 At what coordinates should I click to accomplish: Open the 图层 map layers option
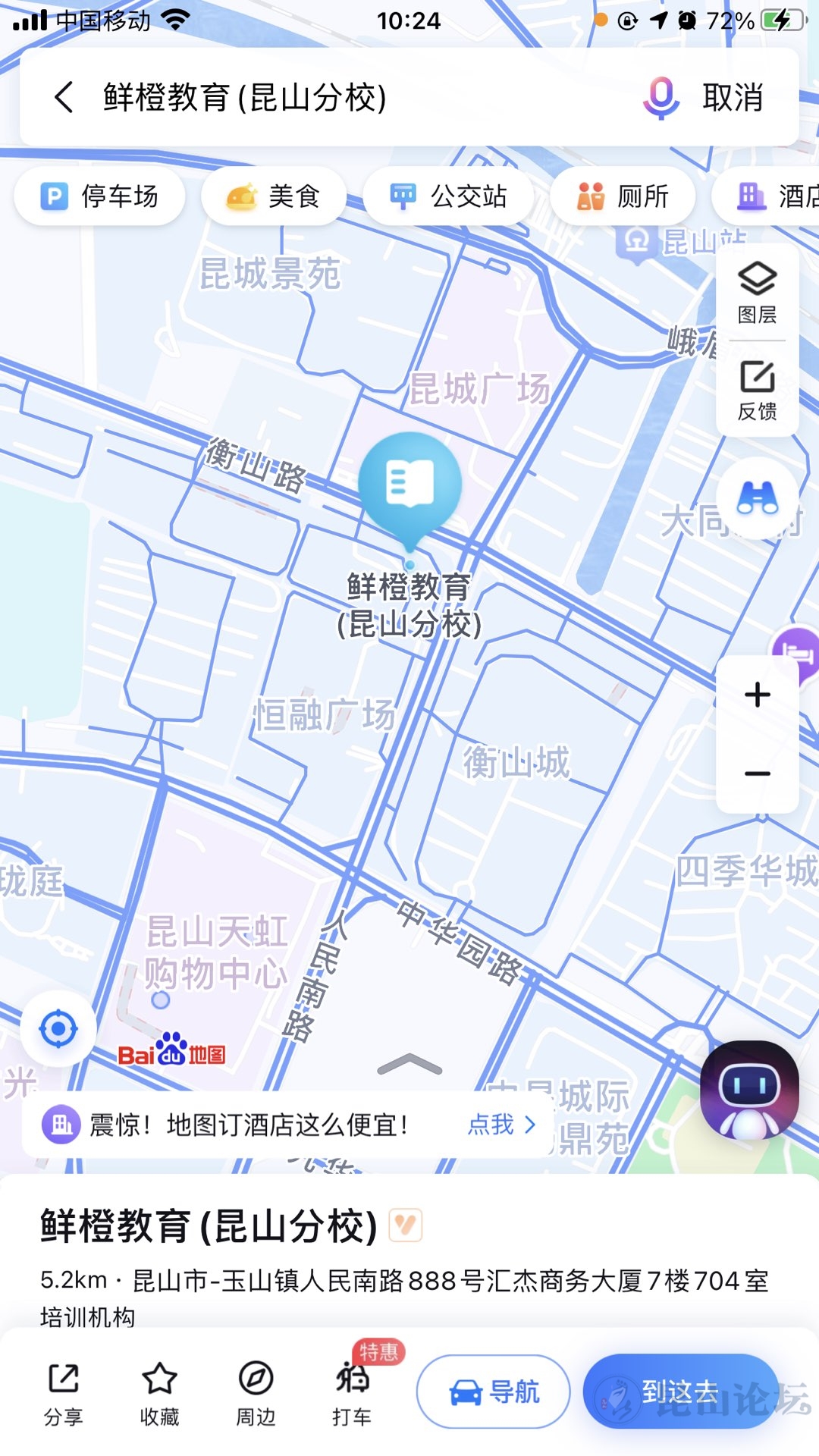pos(757,293)
